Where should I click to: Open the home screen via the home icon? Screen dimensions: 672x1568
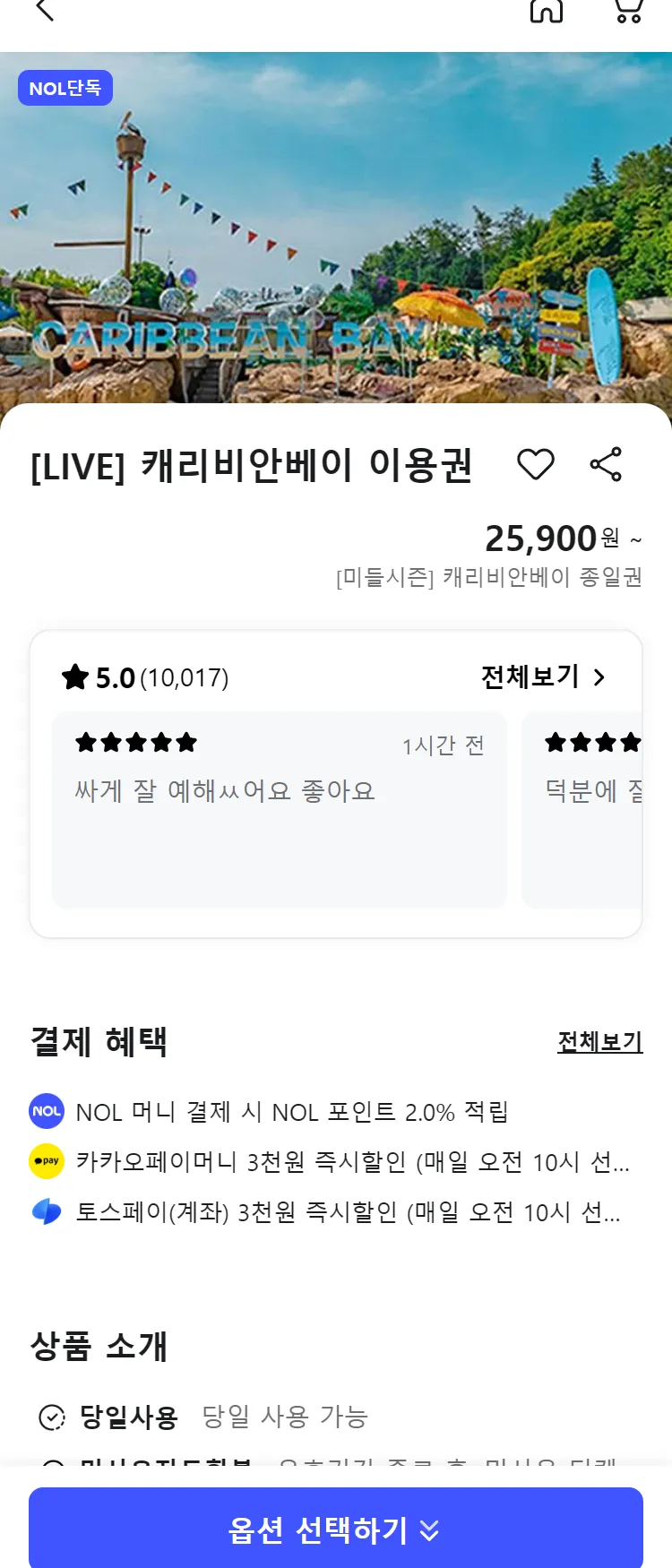547,13
